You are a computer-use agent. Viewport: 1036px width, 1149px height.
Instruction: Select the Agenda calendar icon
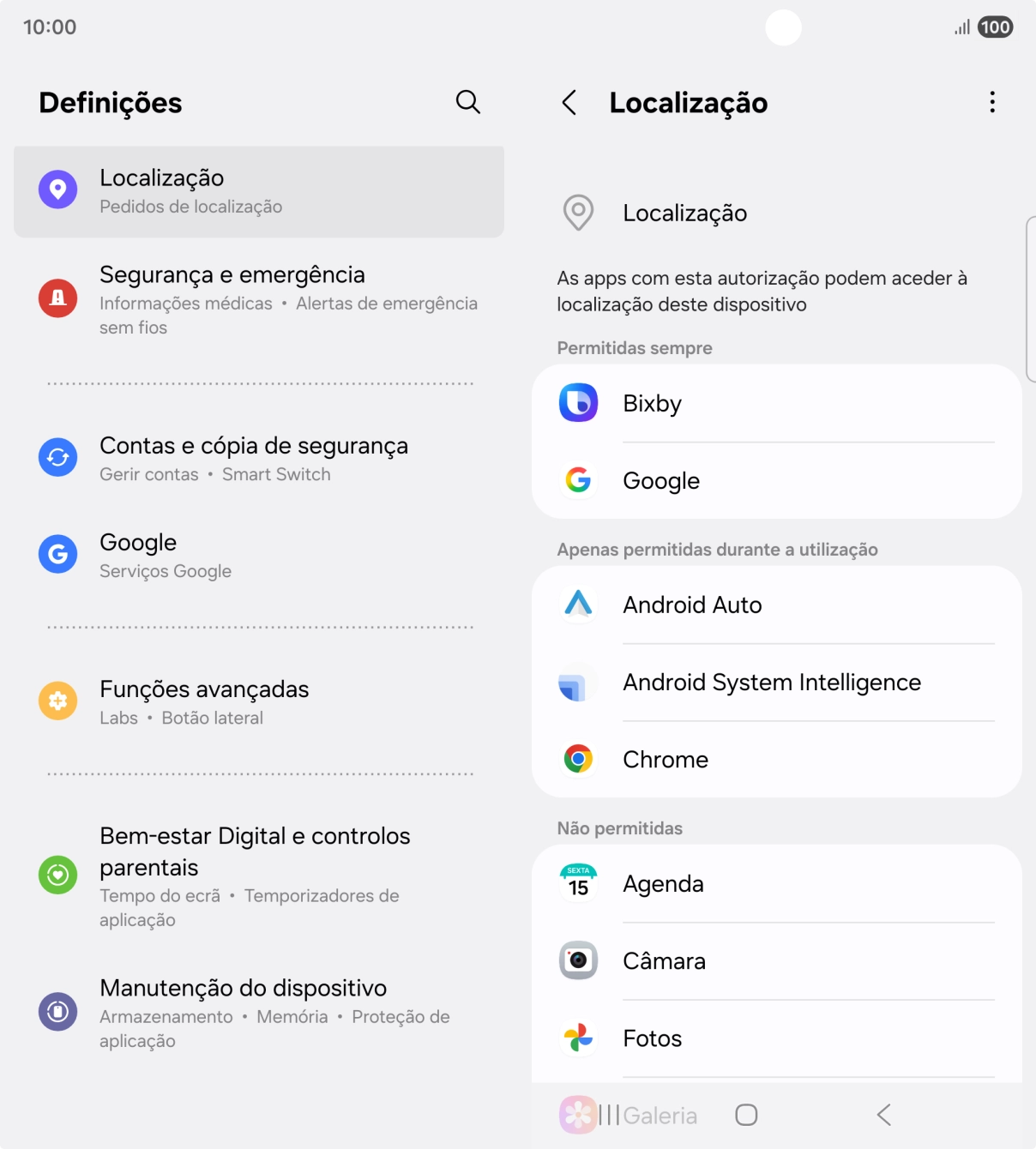(578, 883)
